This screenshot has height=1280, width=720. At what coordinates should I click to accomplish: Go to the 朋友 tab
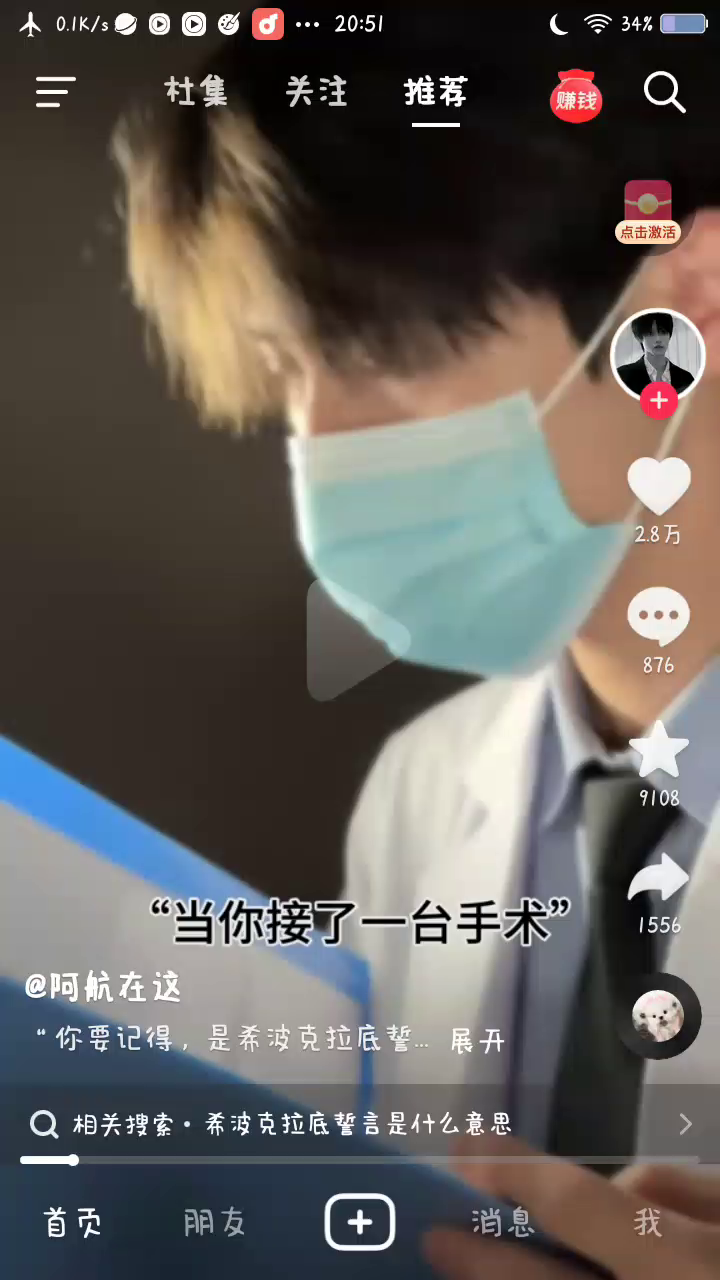214,1222
